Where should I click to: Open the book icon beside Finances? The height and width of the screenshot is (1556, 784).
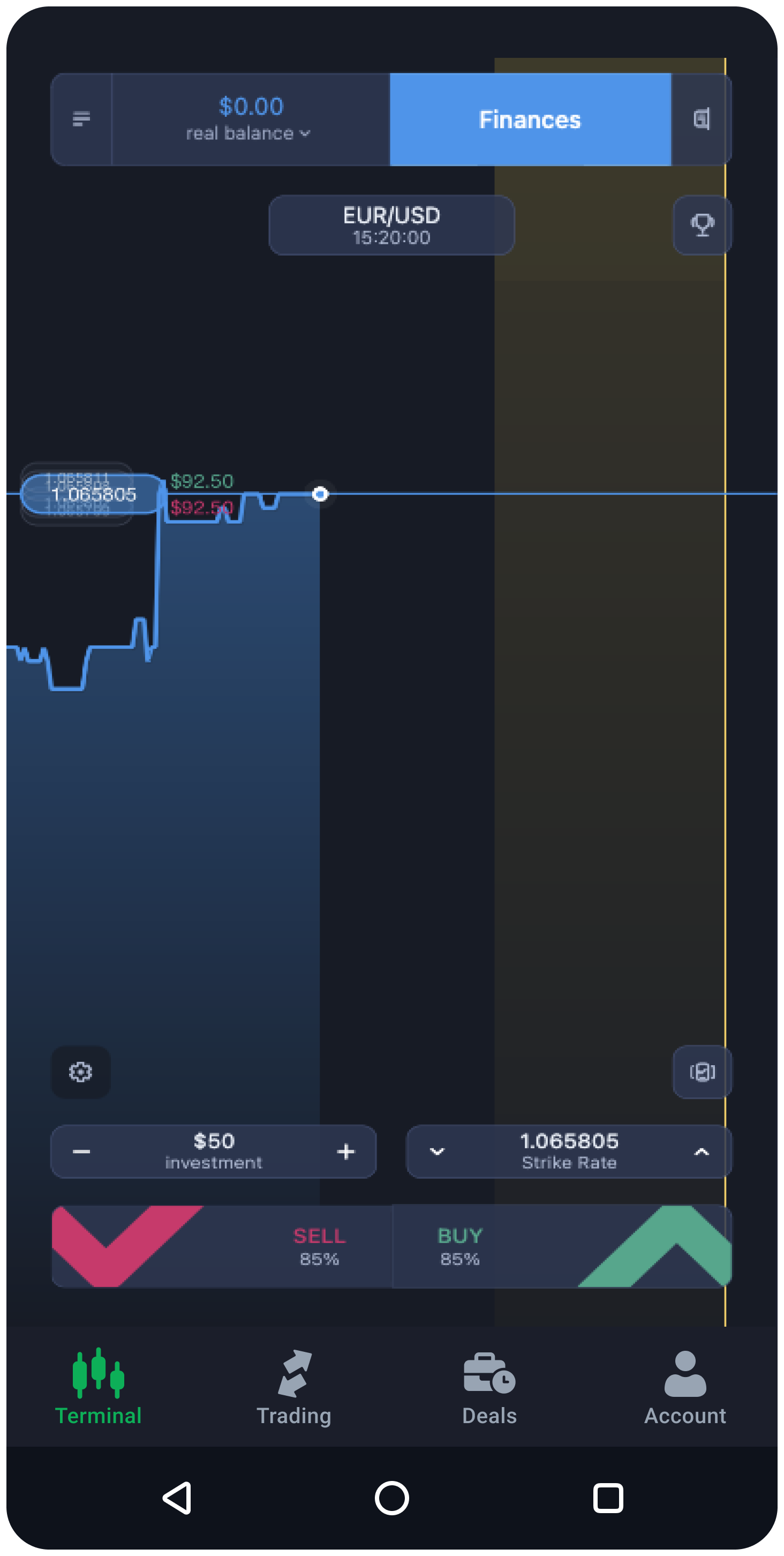tap(702, 119)
